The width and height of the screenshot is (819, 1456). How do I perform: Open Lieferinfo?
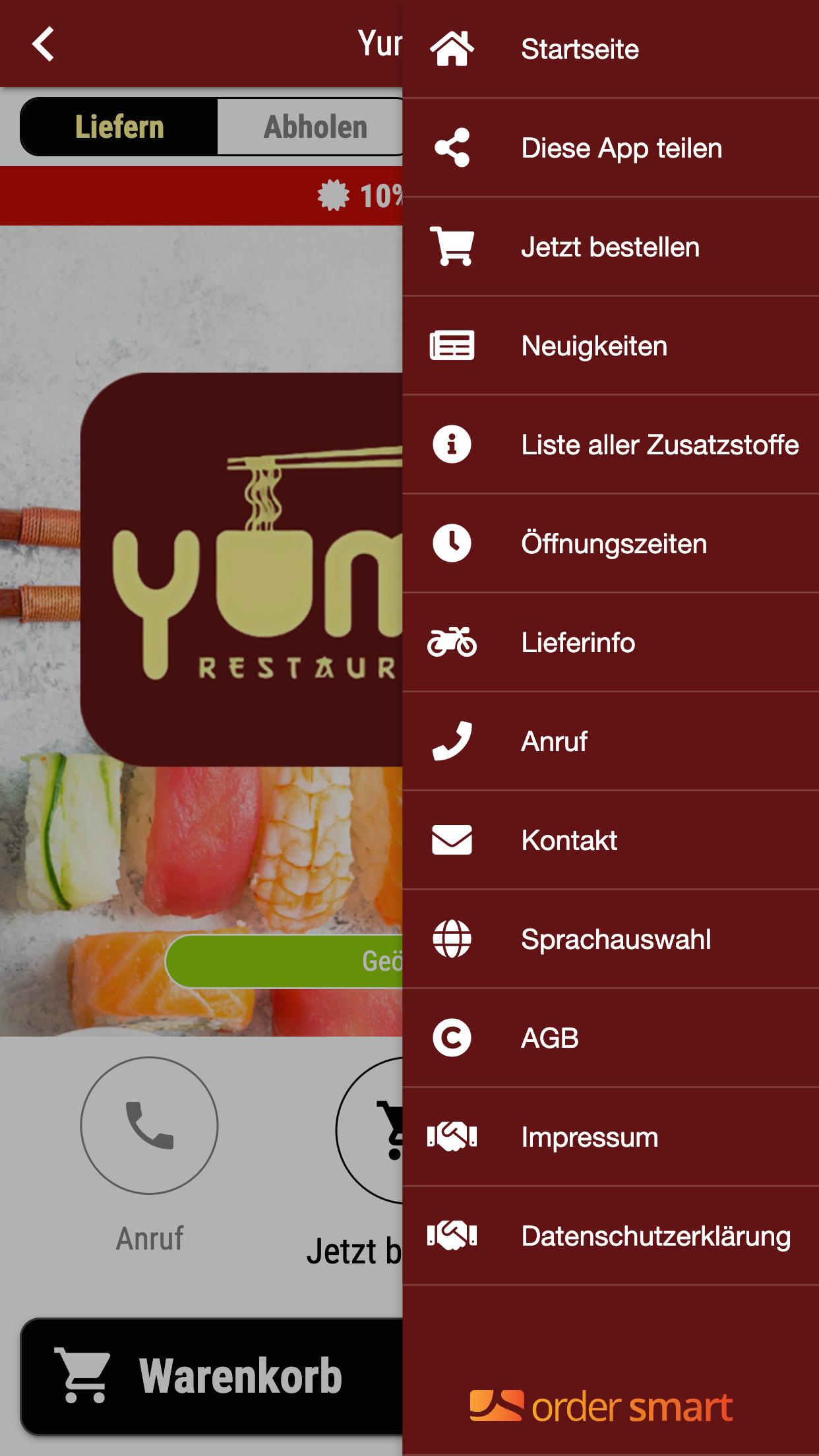point(610,643)
